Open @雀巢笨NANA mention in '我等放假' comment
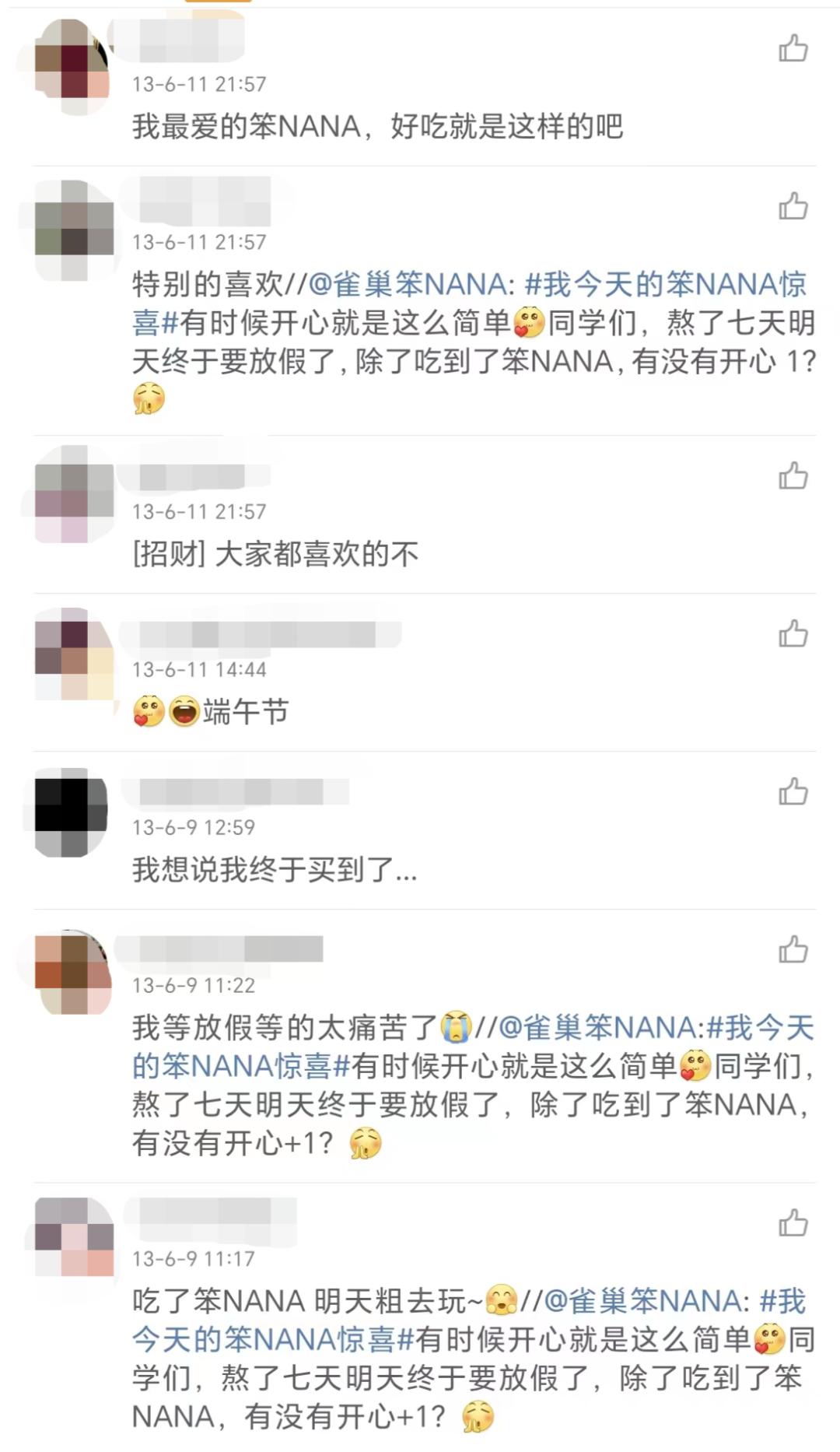The height and width of the screenshot is (1452, 840). pos(597,1028)
